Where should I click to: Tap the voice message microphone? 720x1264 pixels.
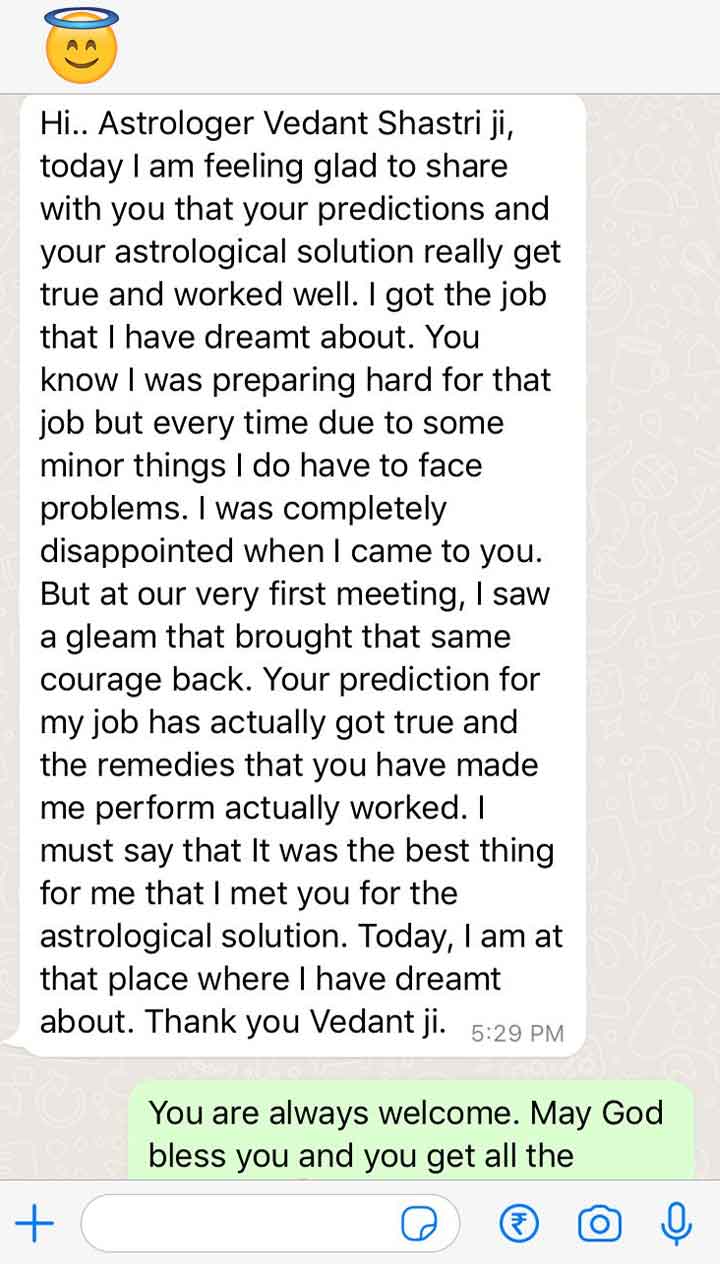tap(677, 1223)
